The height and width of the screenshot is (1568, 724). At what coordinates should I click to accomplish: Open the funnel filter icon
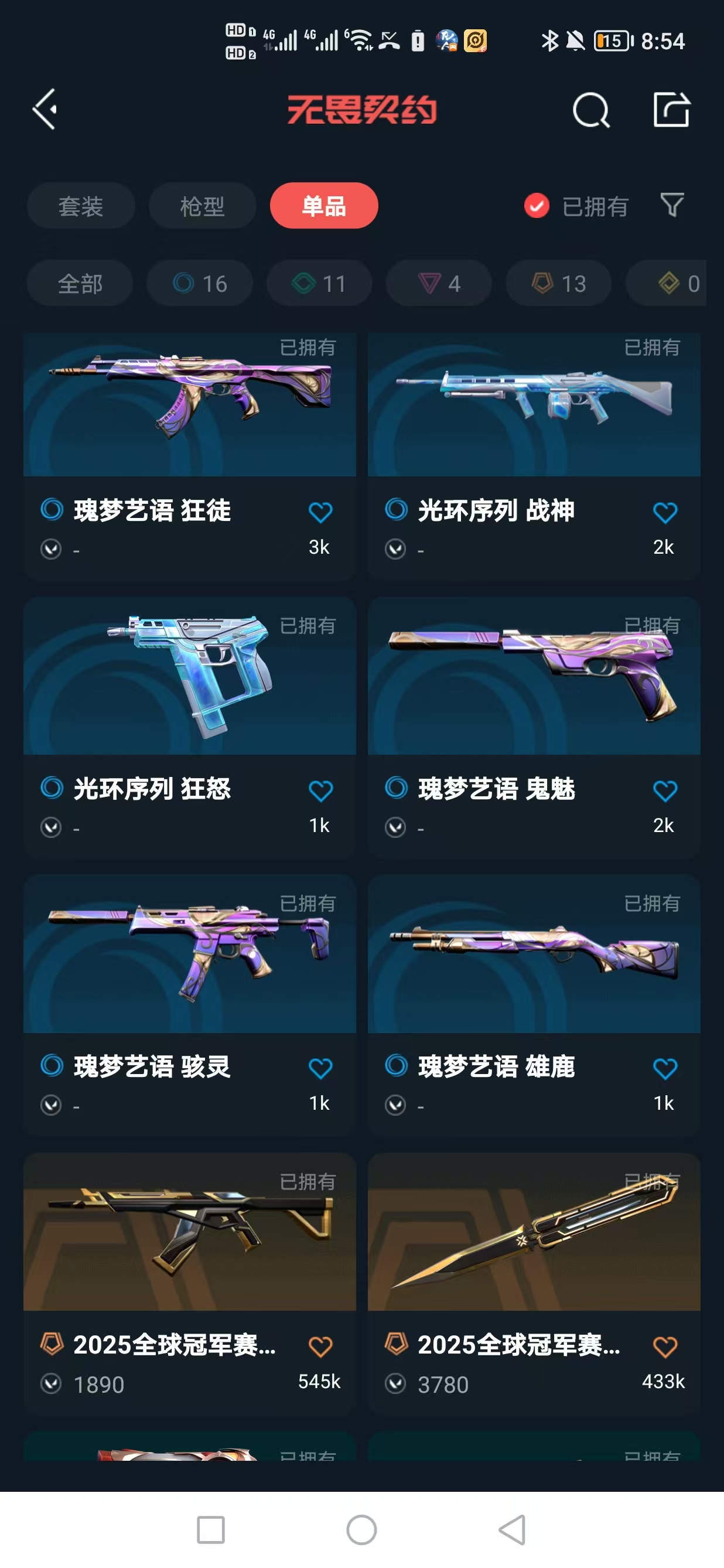[672, 205]
